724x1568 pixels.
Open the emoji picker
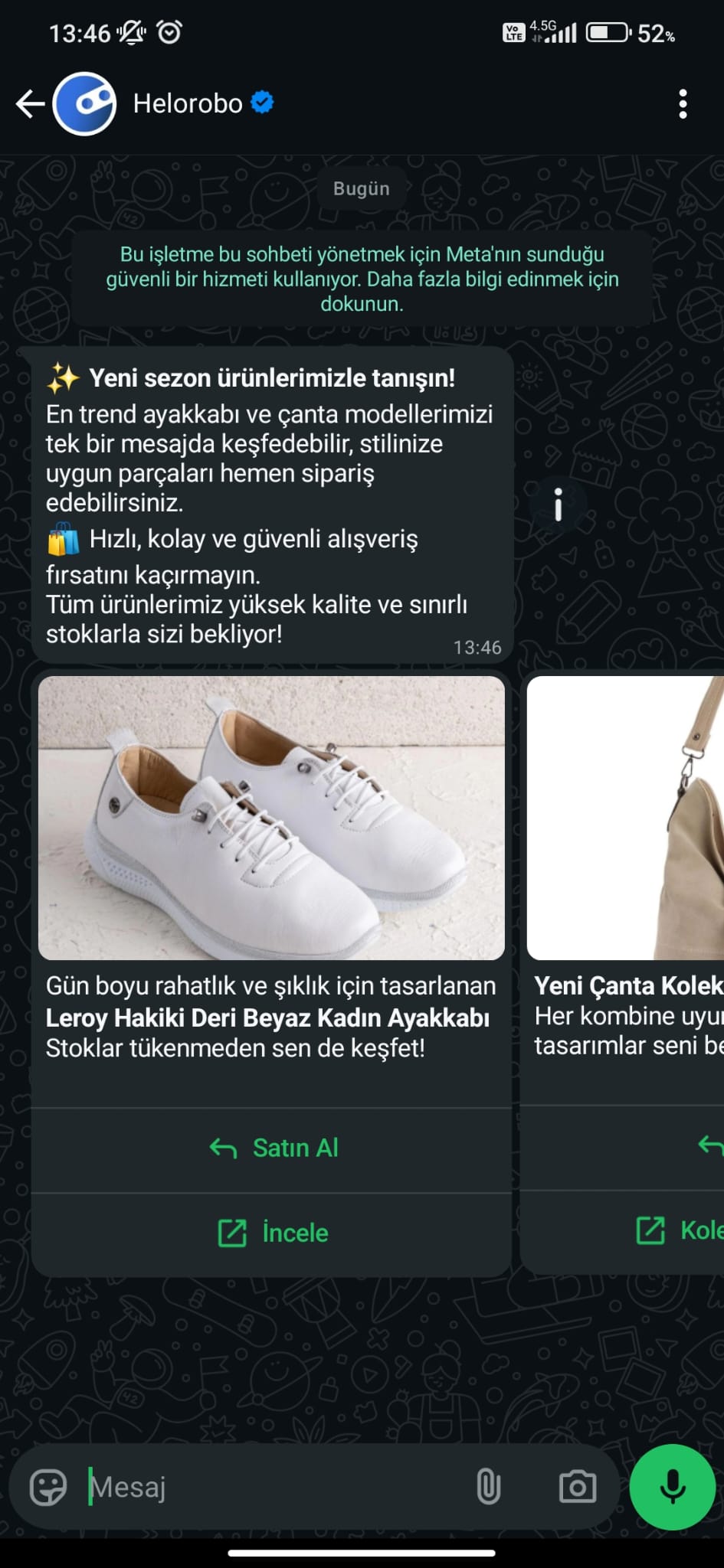point(48,1488)
